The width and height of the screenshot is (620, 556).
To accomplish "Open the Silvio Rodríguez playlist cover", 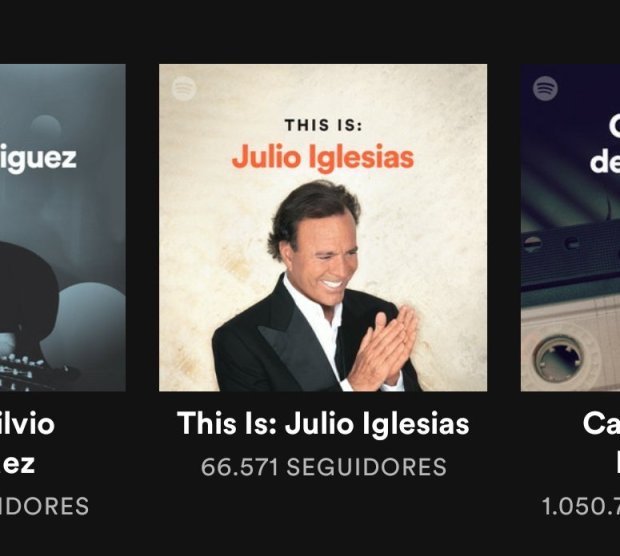I will [62, 228].
